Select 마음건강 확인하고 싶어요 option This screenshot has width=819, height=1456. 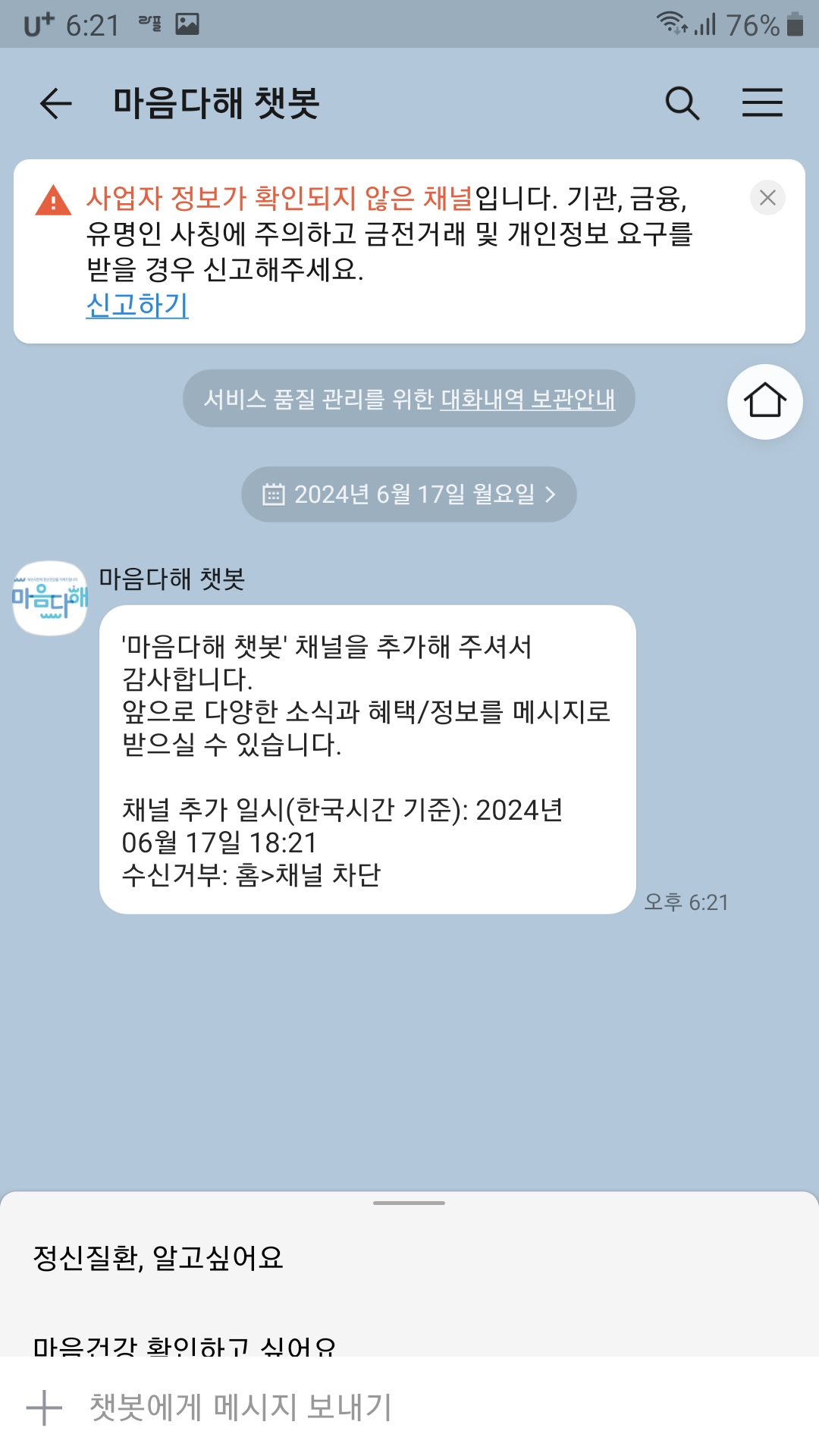[184, 1345]
